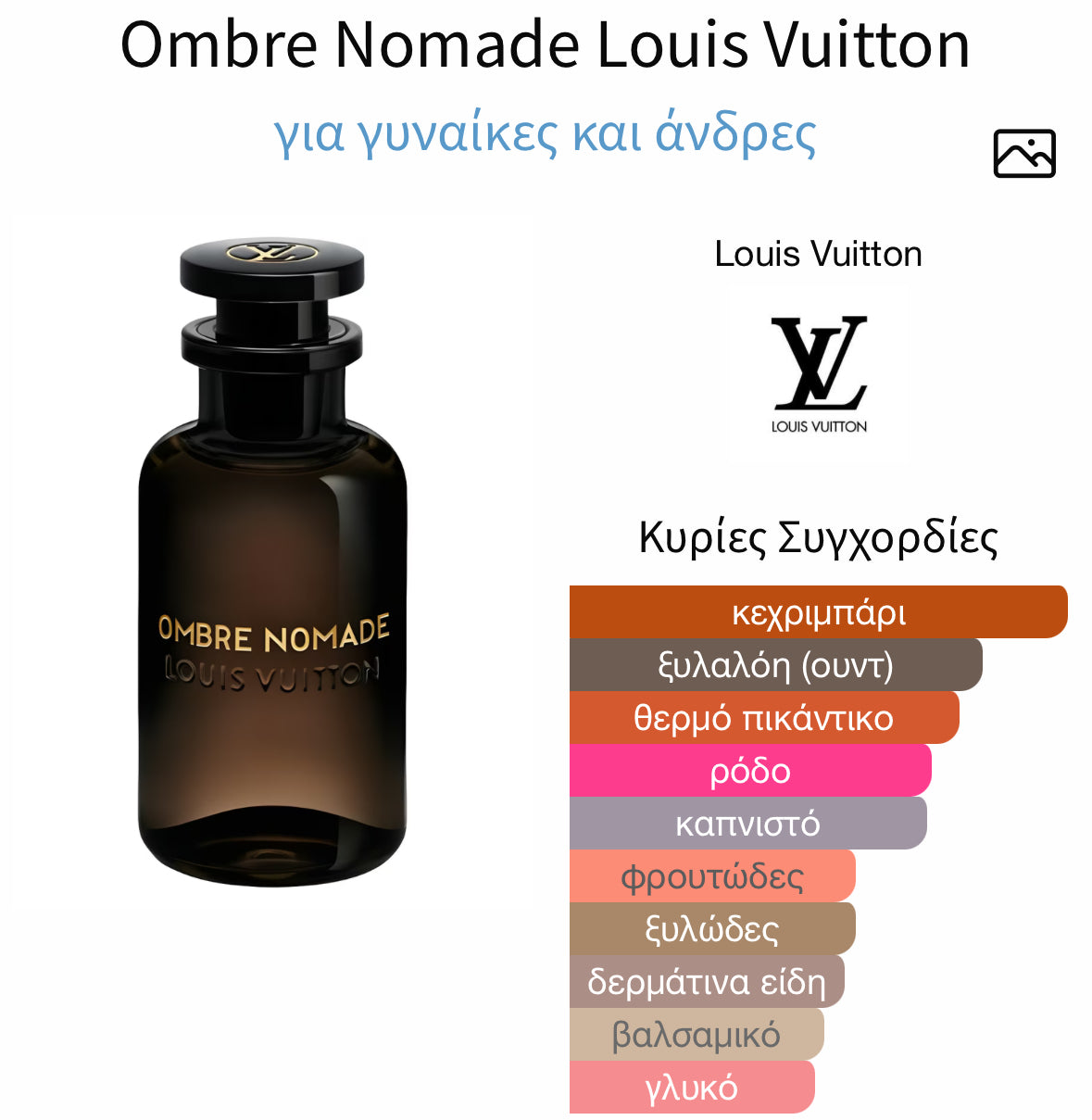Open the Louis Vuitton brand link

click(818, 254)
